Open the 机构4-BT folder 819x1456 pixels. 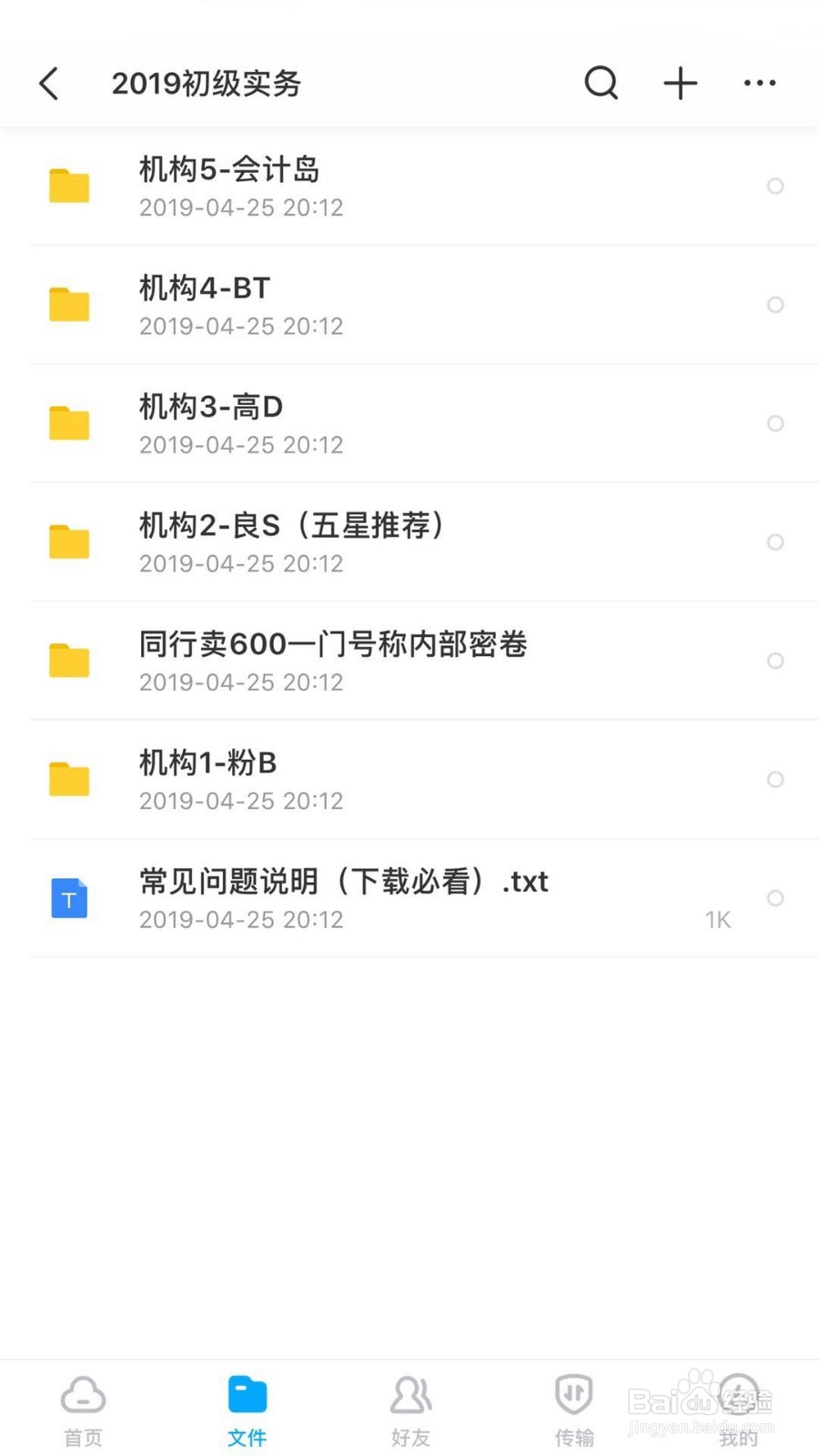click(x=205, y=304)
